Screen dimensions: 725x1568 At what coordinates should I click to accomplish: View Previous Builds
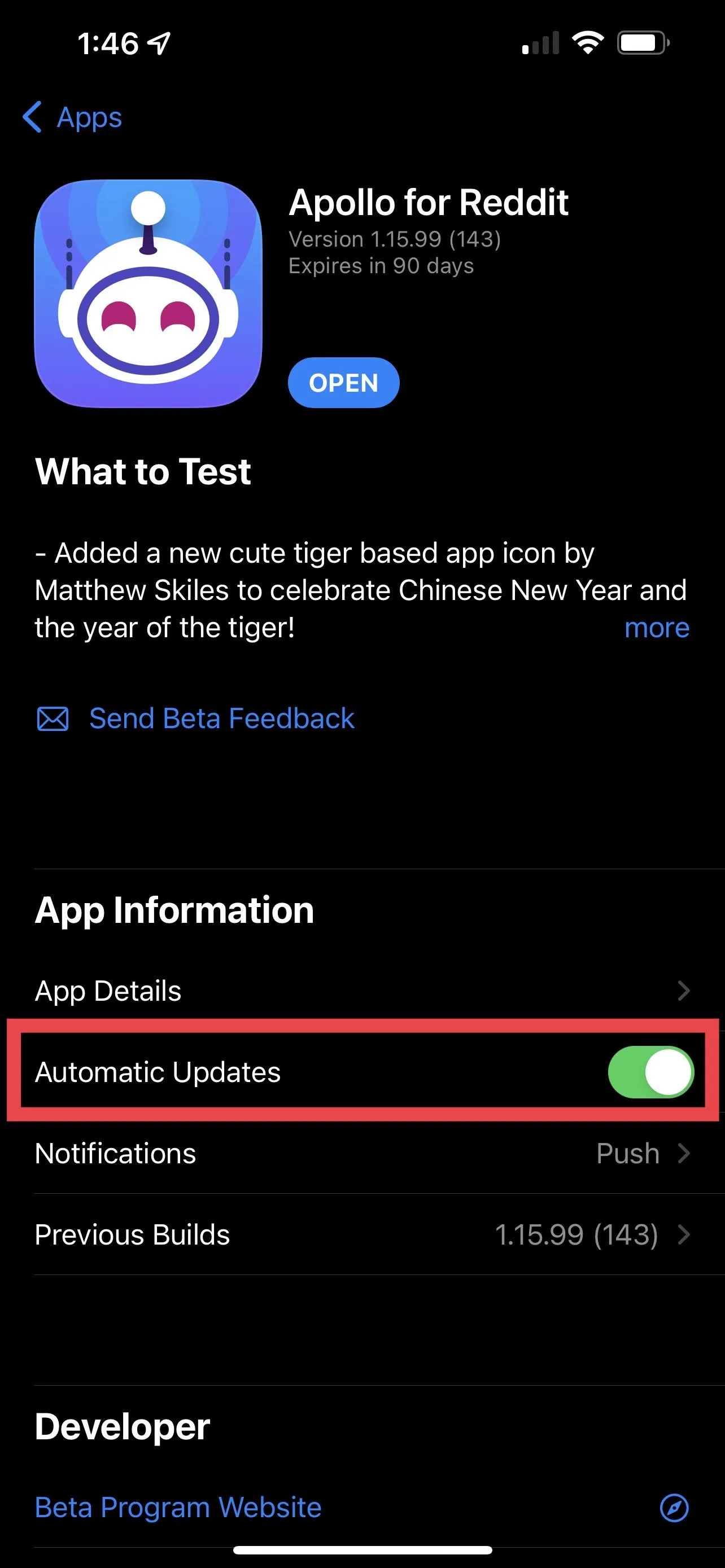pos(362,1234)
